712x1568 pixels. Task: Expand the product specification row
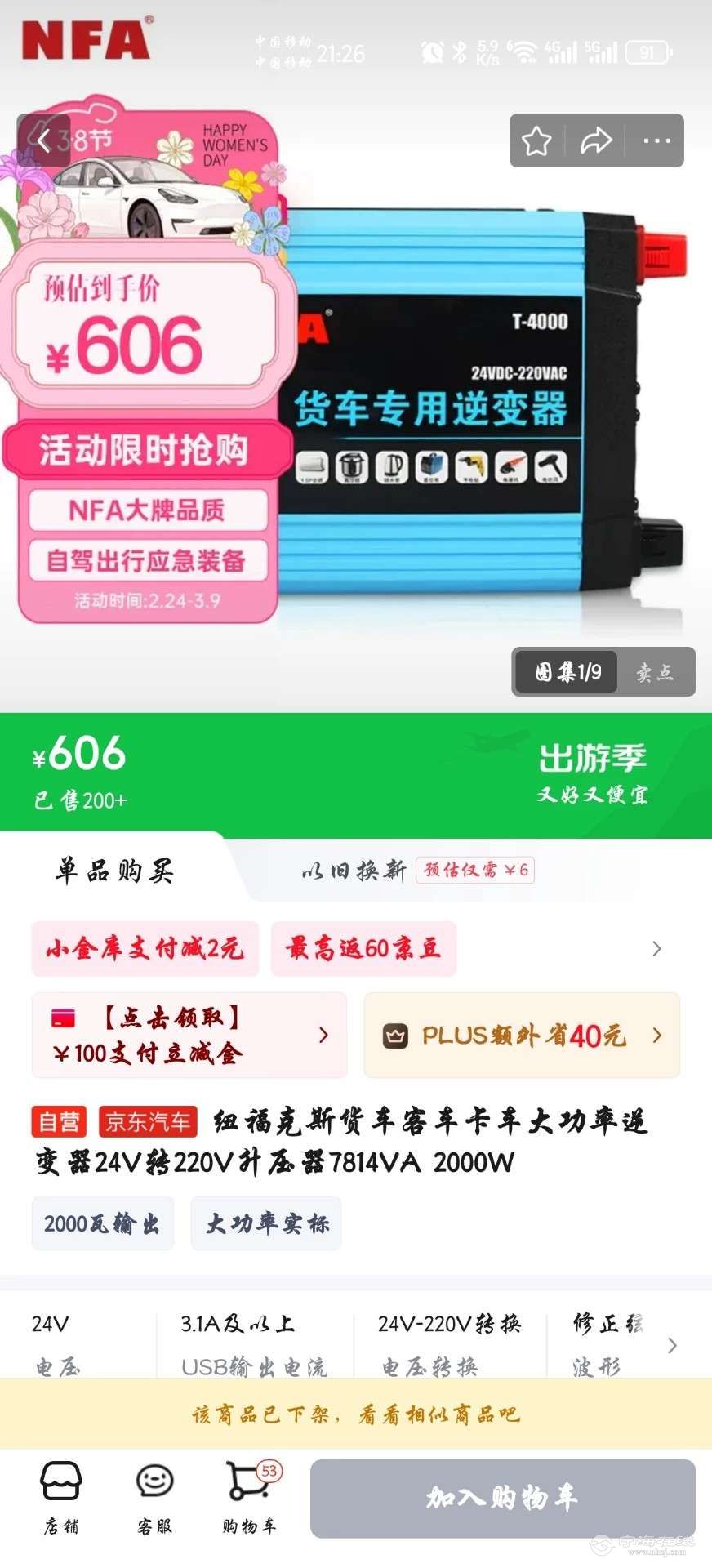[672, 1345]
